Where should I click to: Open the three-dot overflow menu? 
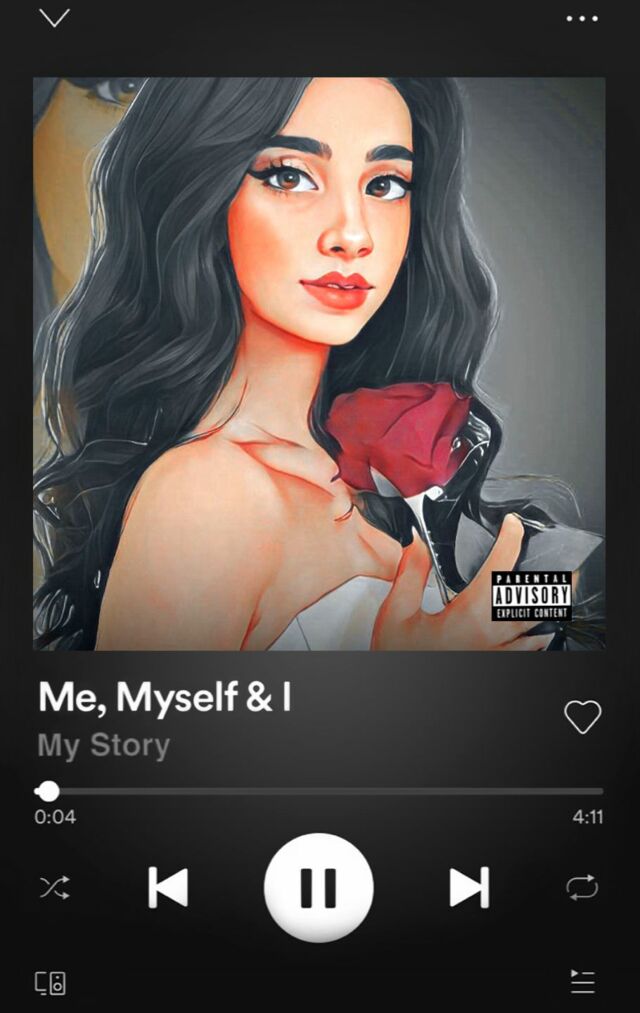581,19
